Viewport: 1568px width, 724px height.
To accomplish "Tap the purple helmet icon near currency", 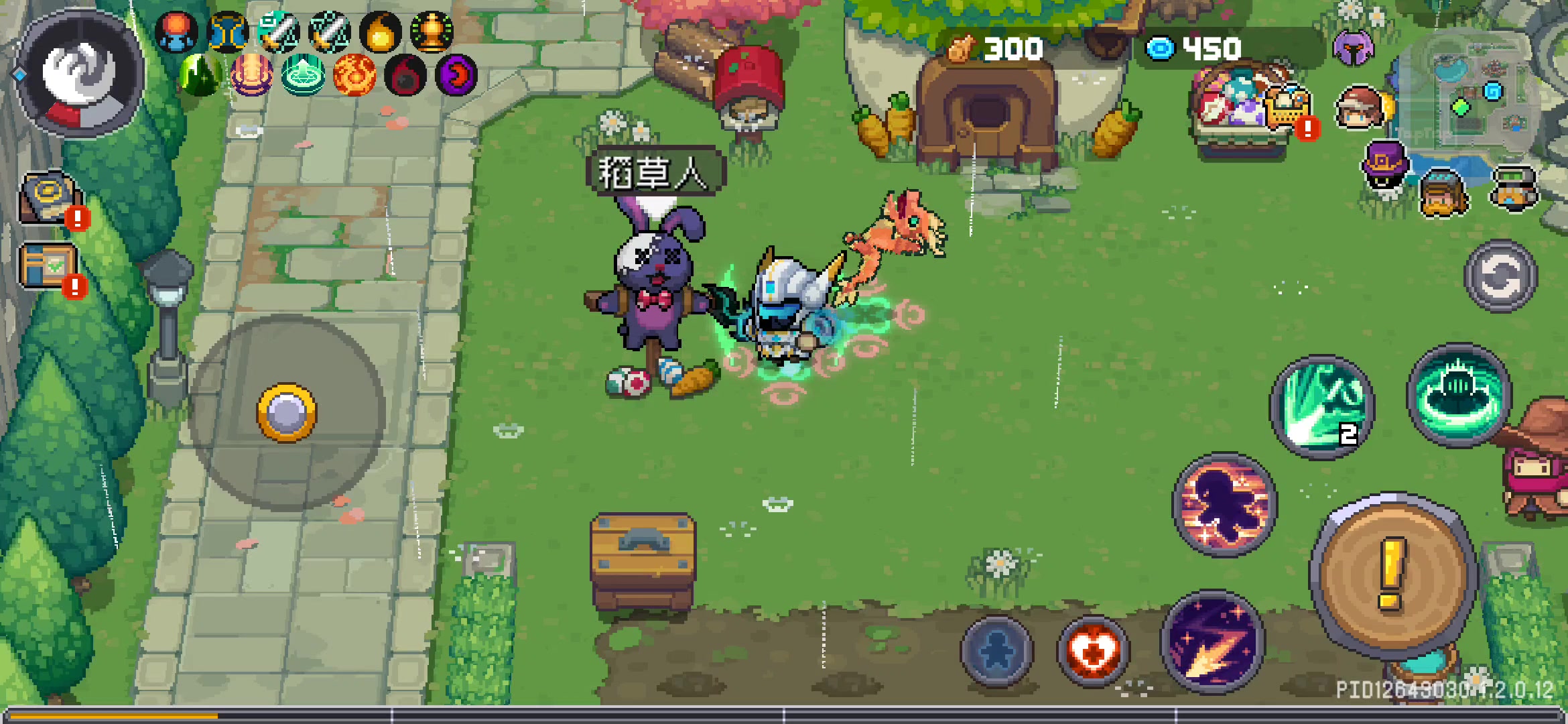I will [1353, 48].
